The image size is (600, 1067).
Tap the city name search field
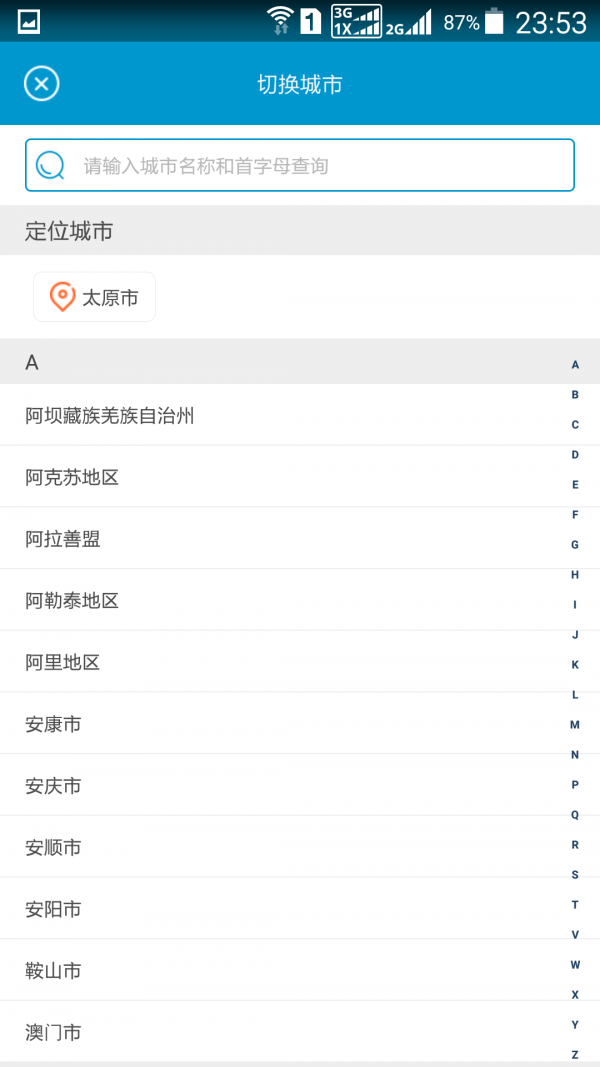click(300, 165)
